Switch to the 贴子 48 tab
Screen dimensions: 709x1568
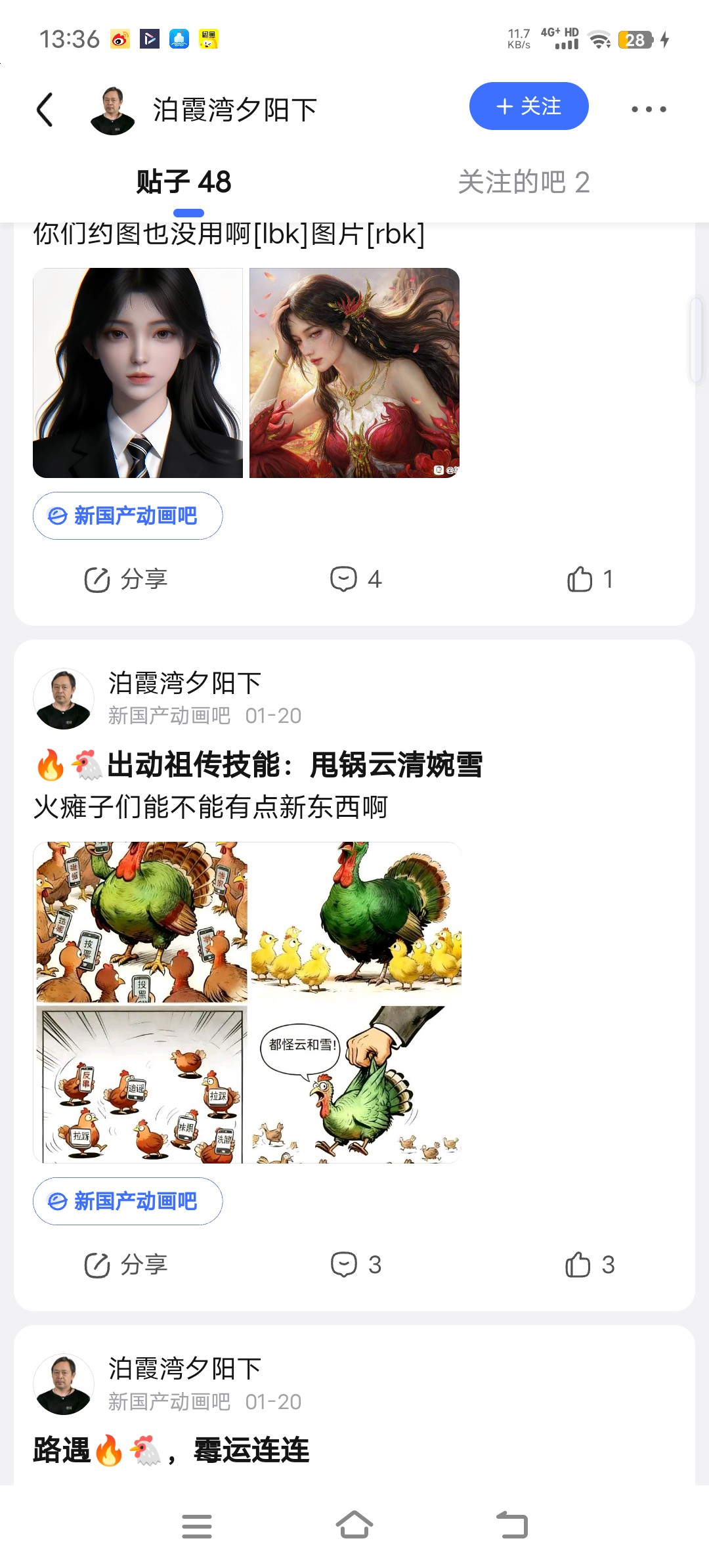(x=184, y=183)
